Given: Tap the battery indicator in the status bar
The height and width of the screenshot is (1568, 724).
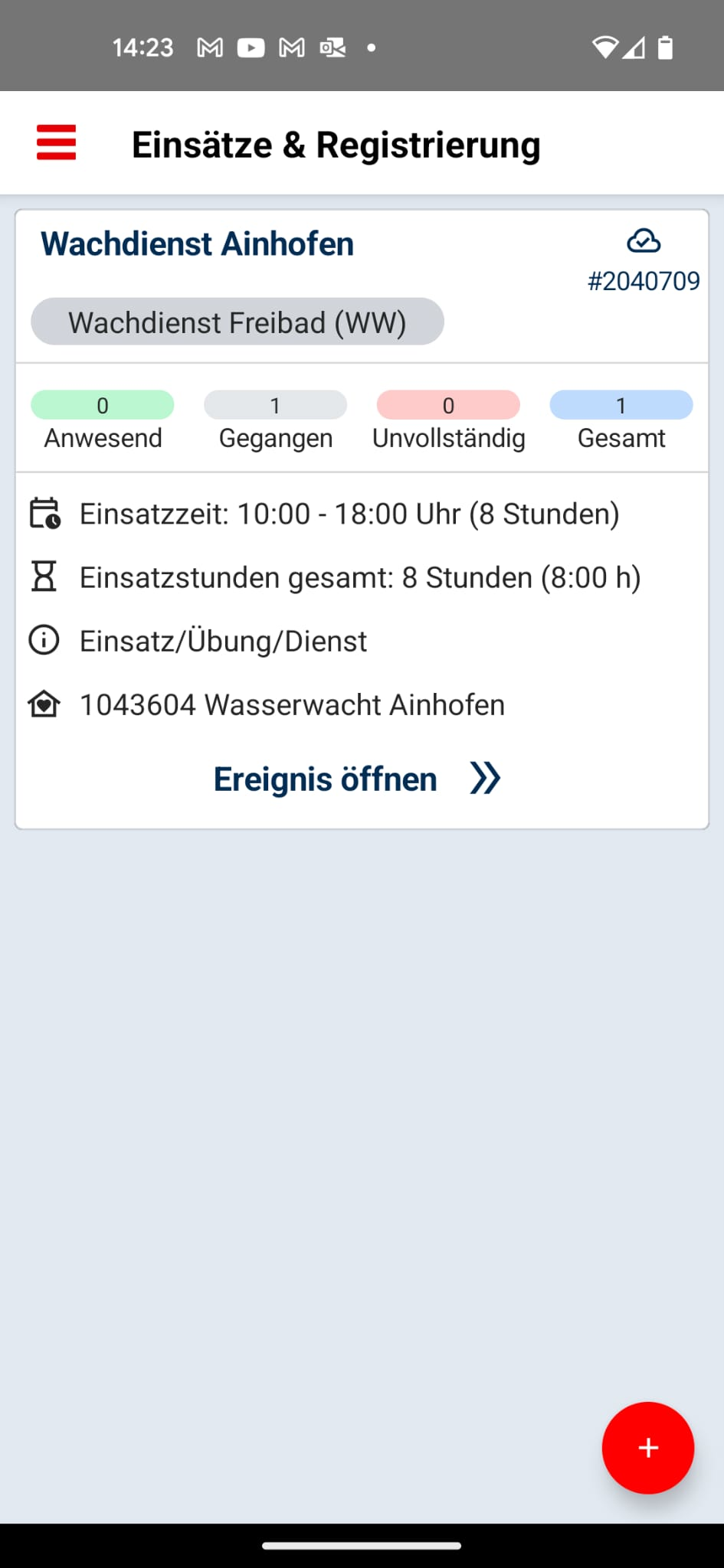Looking at the screenshot, I should pyautogui.click(x=665, y=46).
